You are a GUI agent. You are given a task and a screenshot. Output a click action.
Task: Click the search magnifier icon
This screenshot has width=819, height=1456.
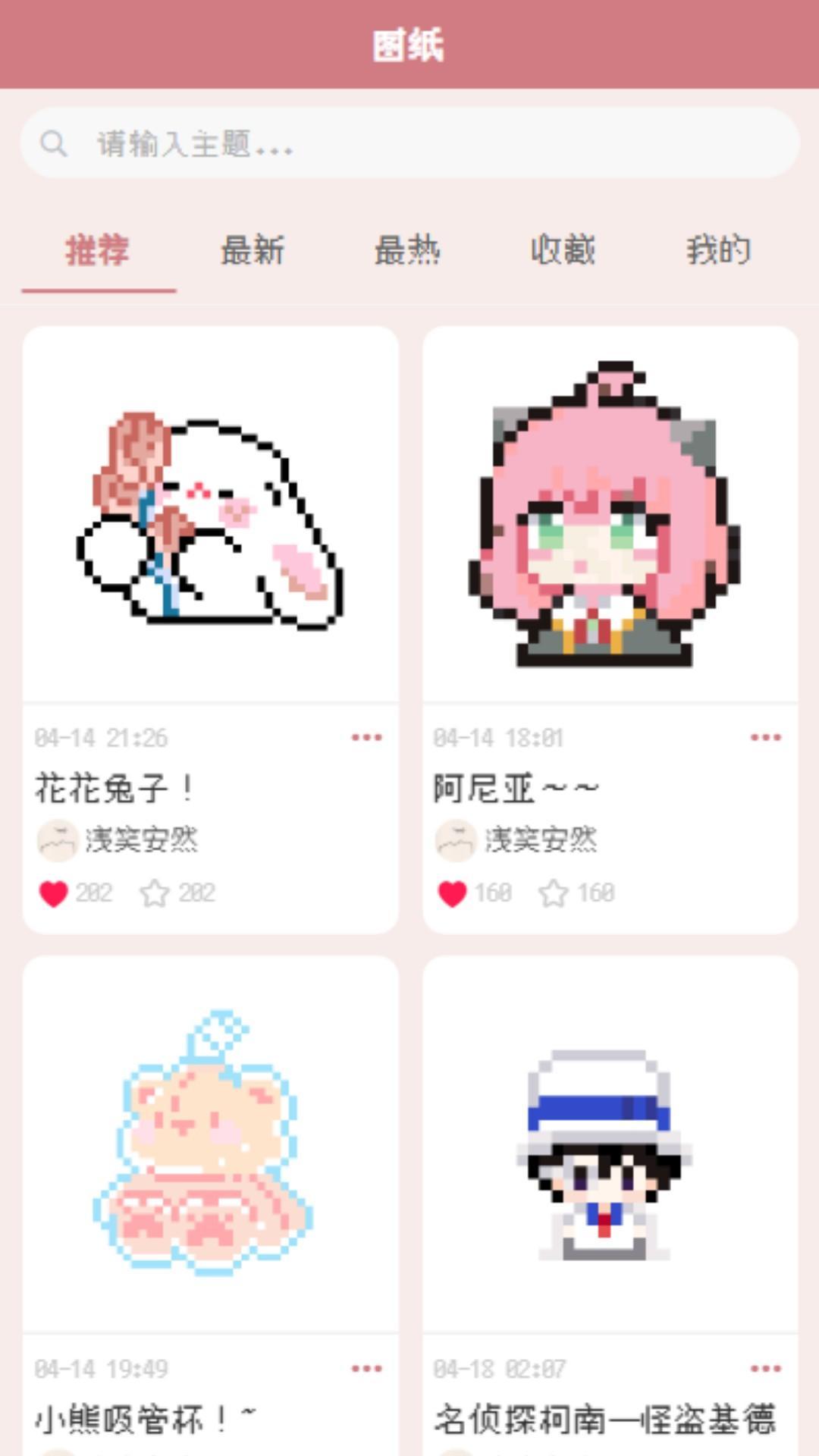coord(53,143)
